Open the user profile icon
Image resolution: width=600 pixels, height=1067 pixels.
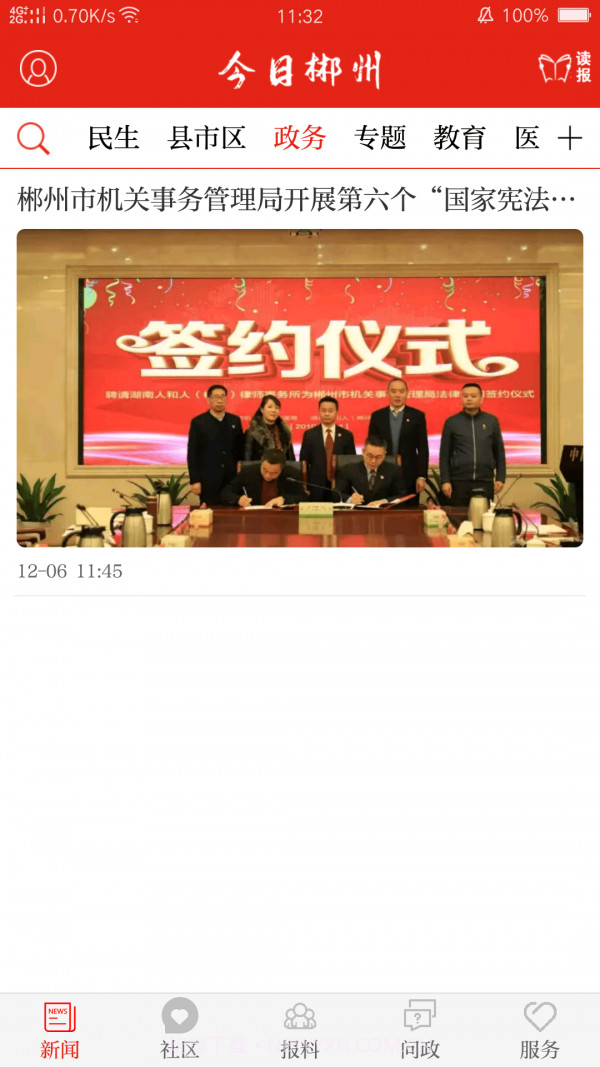coord(39,69)
